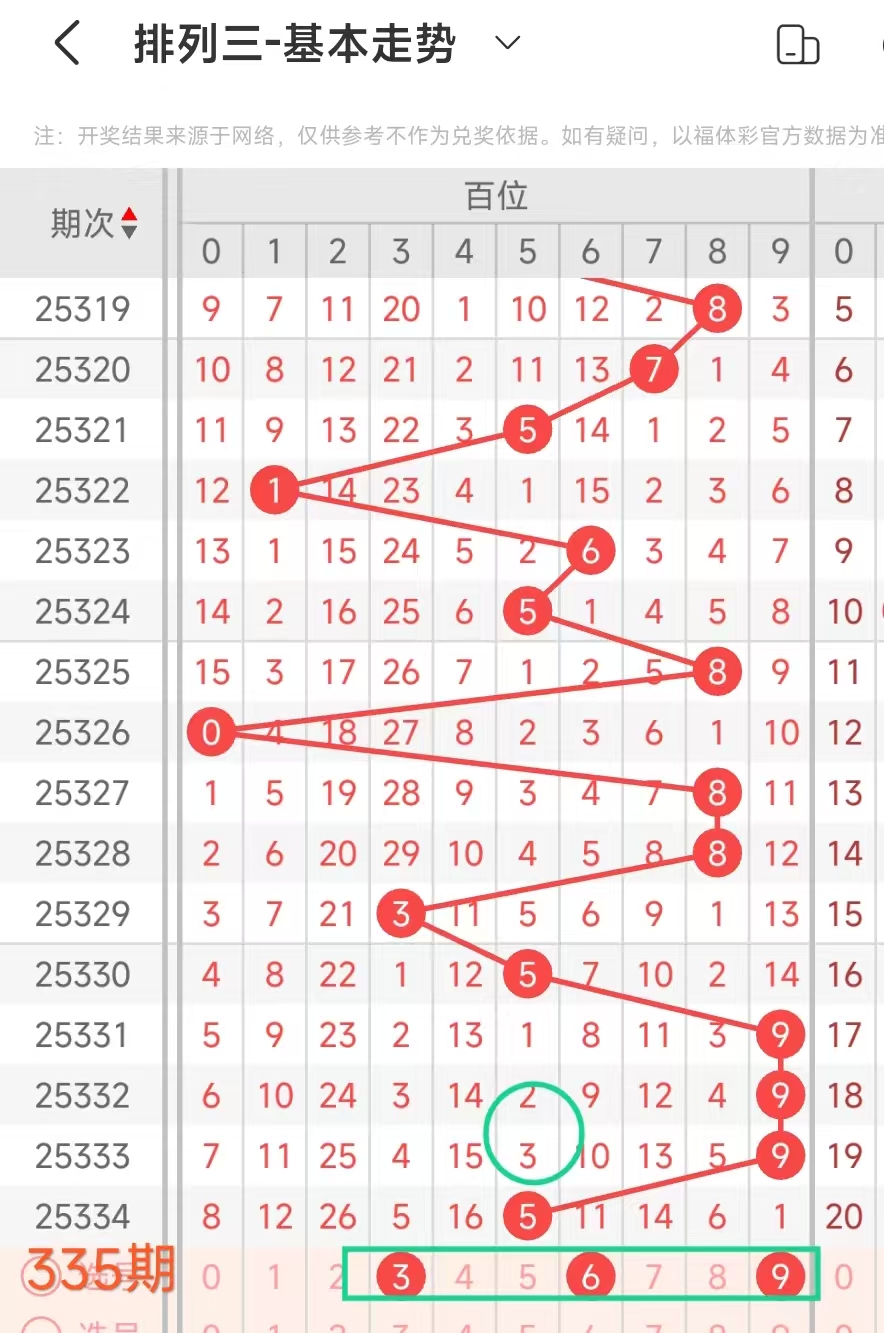Deselect number 6 in the 选号 row
The image size is (884, 1333).
point(591,1276)
